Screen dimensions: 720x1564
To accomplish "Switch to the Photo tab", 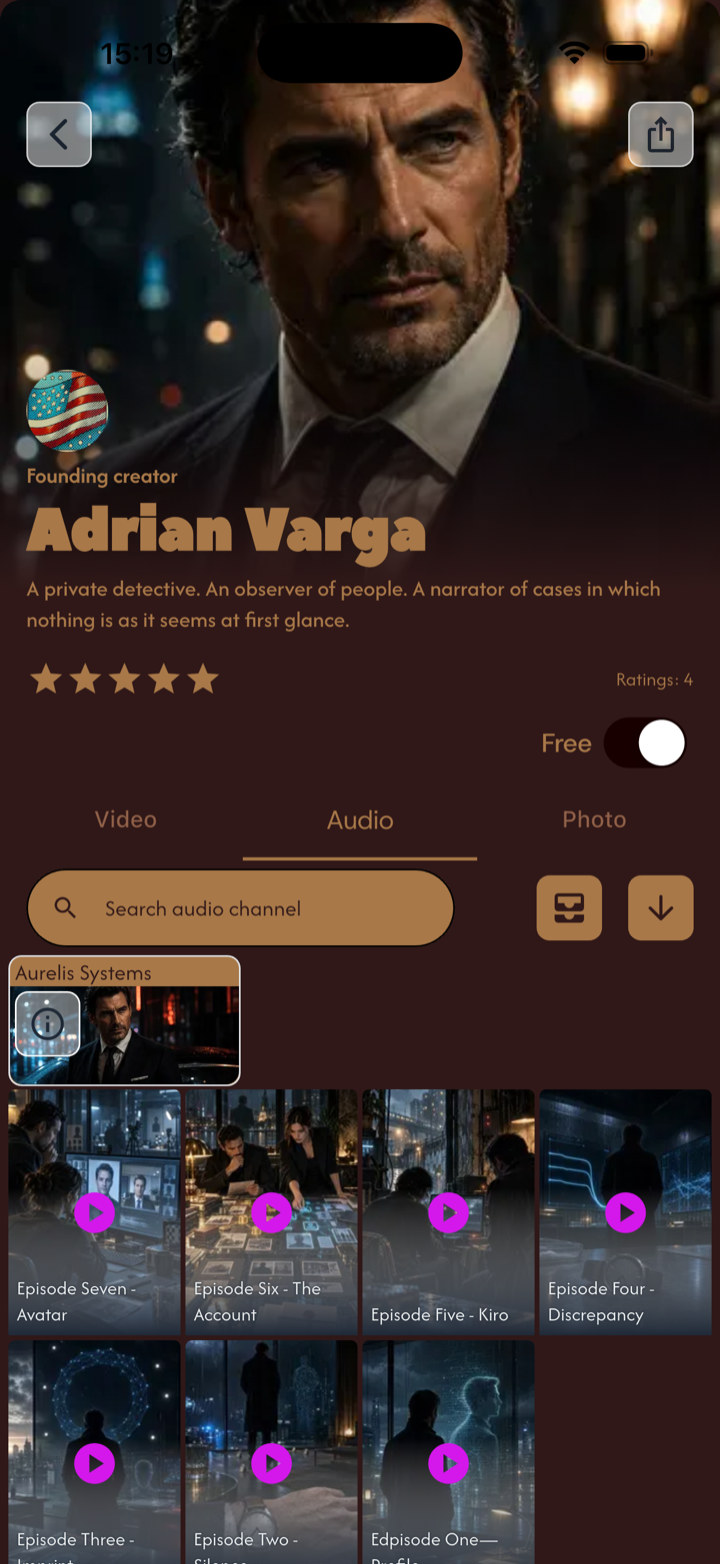I will tap(594, 819).
